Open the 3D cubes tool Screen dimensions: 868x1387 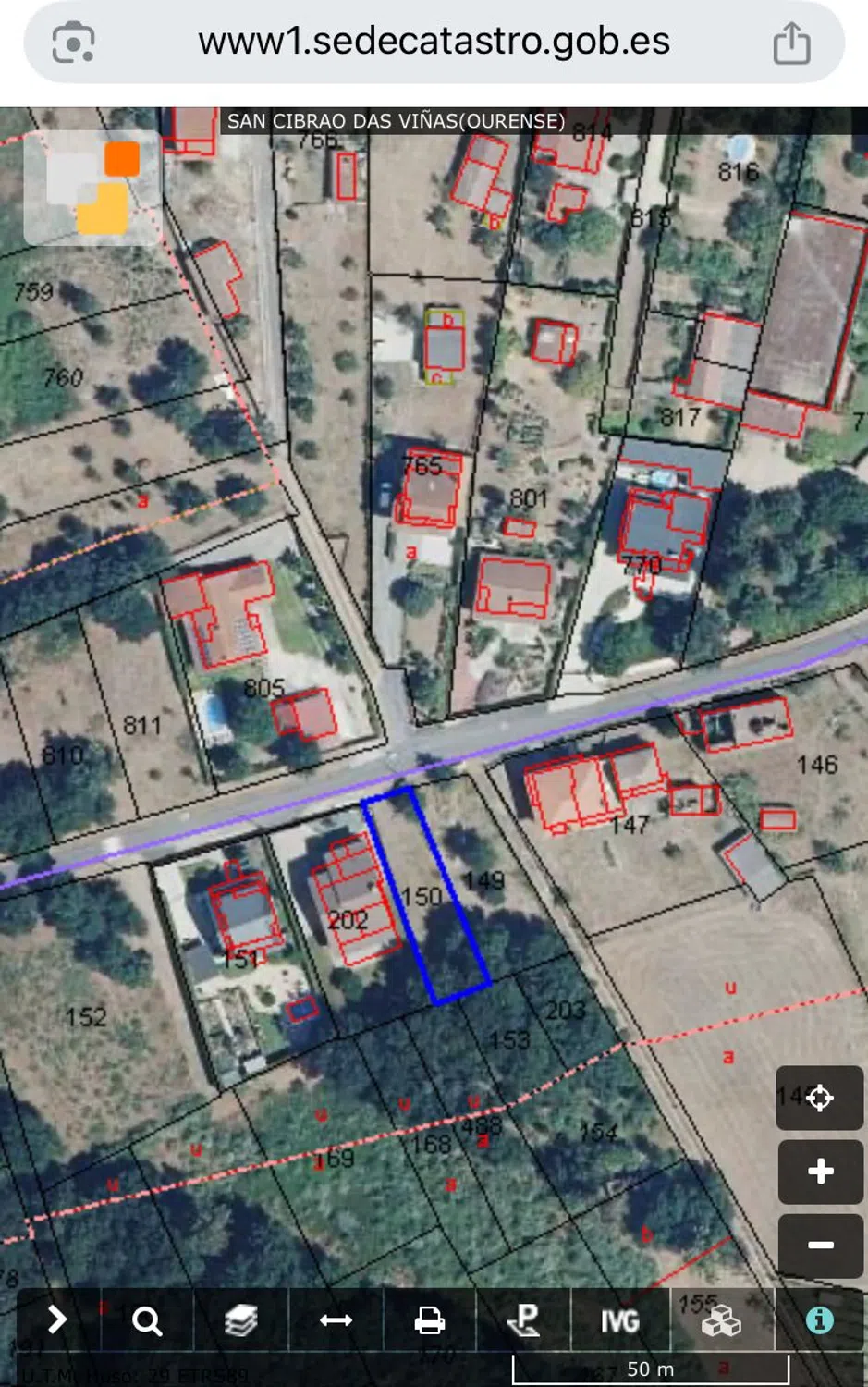point(721,1320)
